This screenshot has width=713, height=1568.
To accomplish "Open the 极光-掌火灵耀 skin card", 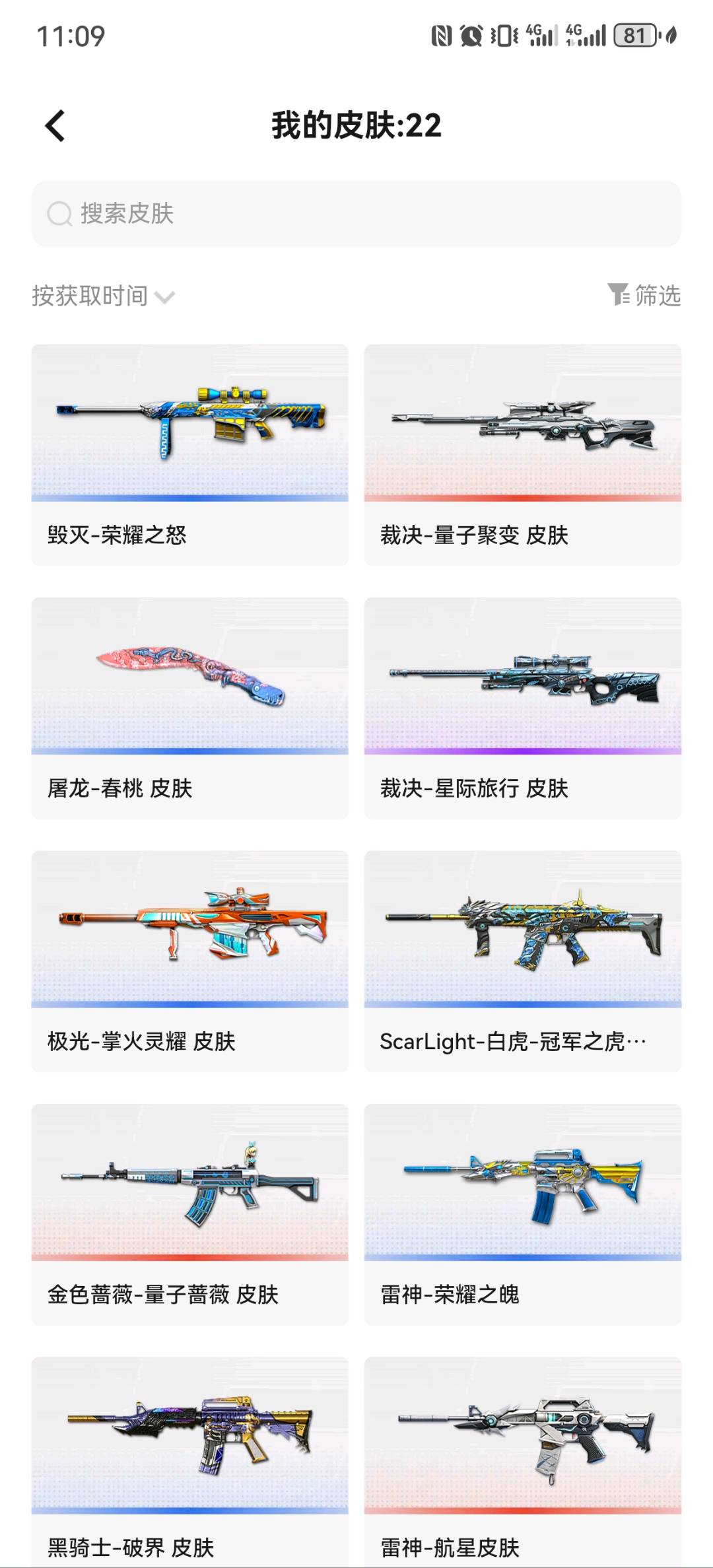I will click(190, 961).
